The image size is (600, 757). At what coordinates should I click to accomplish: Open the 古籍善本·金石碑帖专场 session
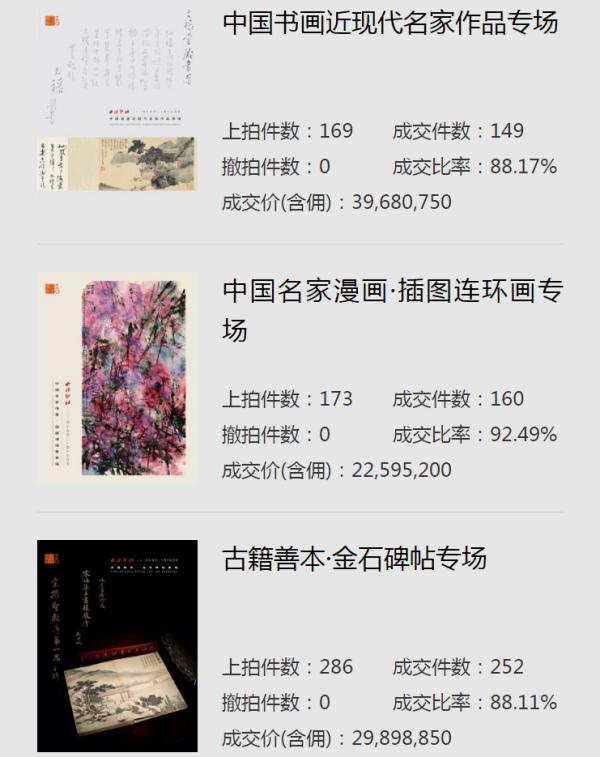(x=354, y=558)
